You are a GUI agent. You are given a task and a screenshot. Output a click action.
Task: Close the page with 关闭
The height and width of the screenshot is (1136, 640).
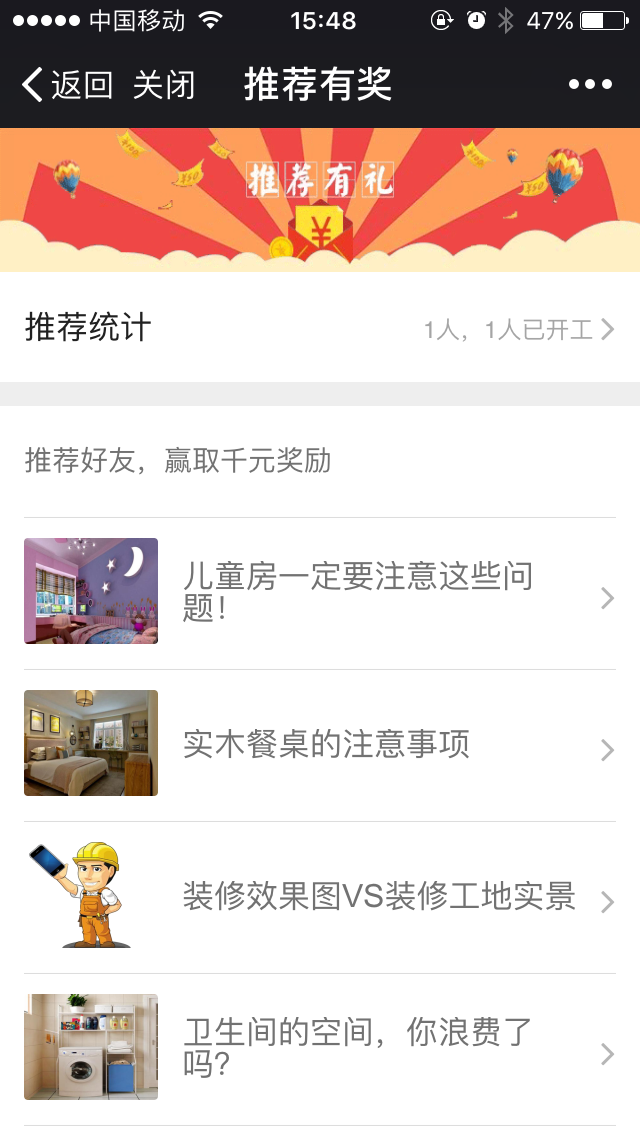163,85
